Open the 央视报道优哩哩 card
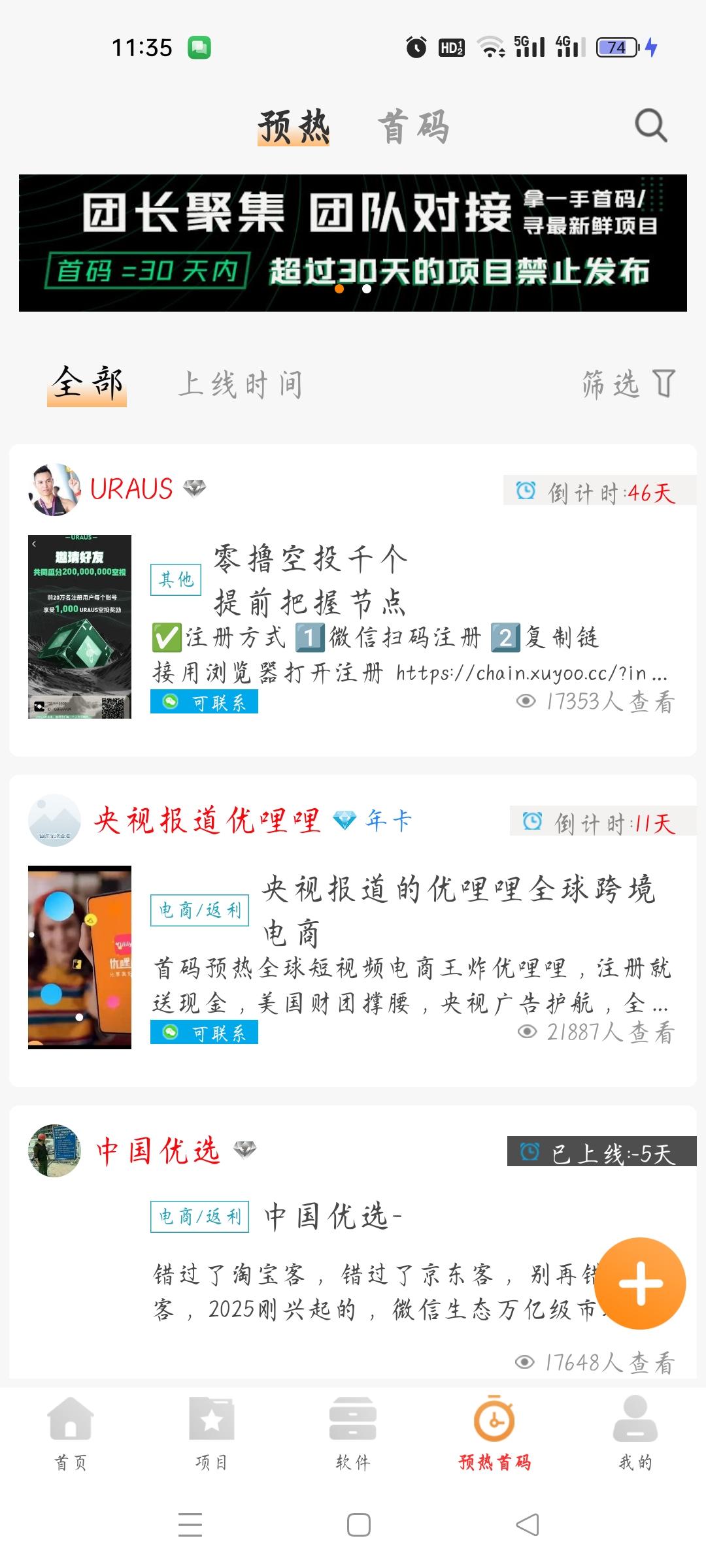This screenshot has height=1568, width=706. (x=353, y=931)
